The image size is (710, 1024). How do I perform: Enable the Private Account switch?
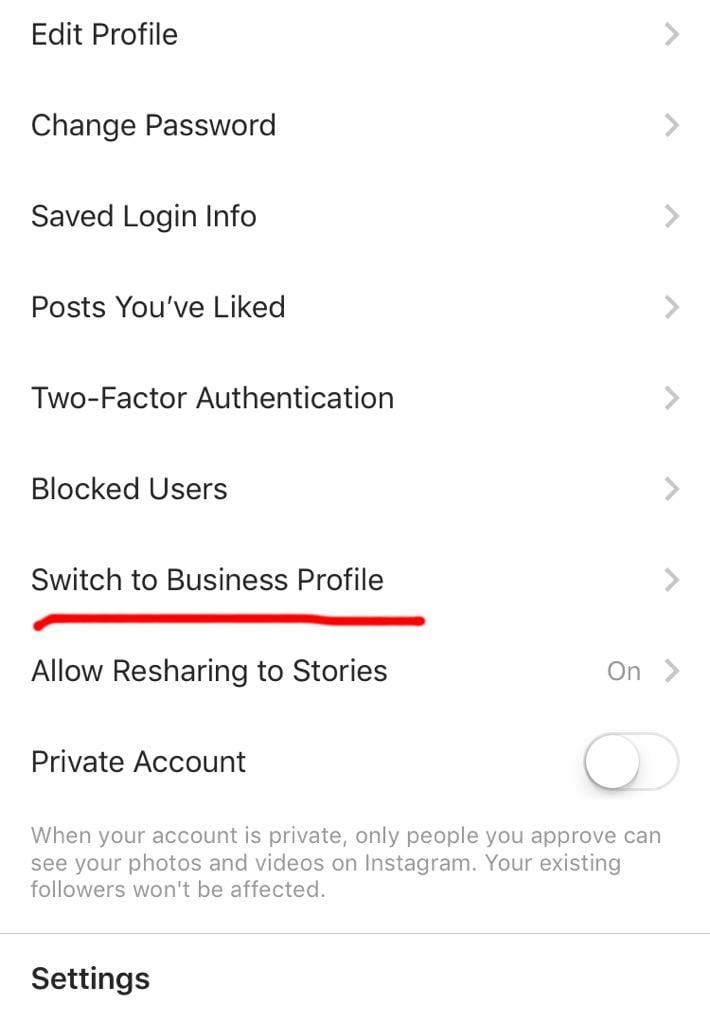[x=631, y=764]
